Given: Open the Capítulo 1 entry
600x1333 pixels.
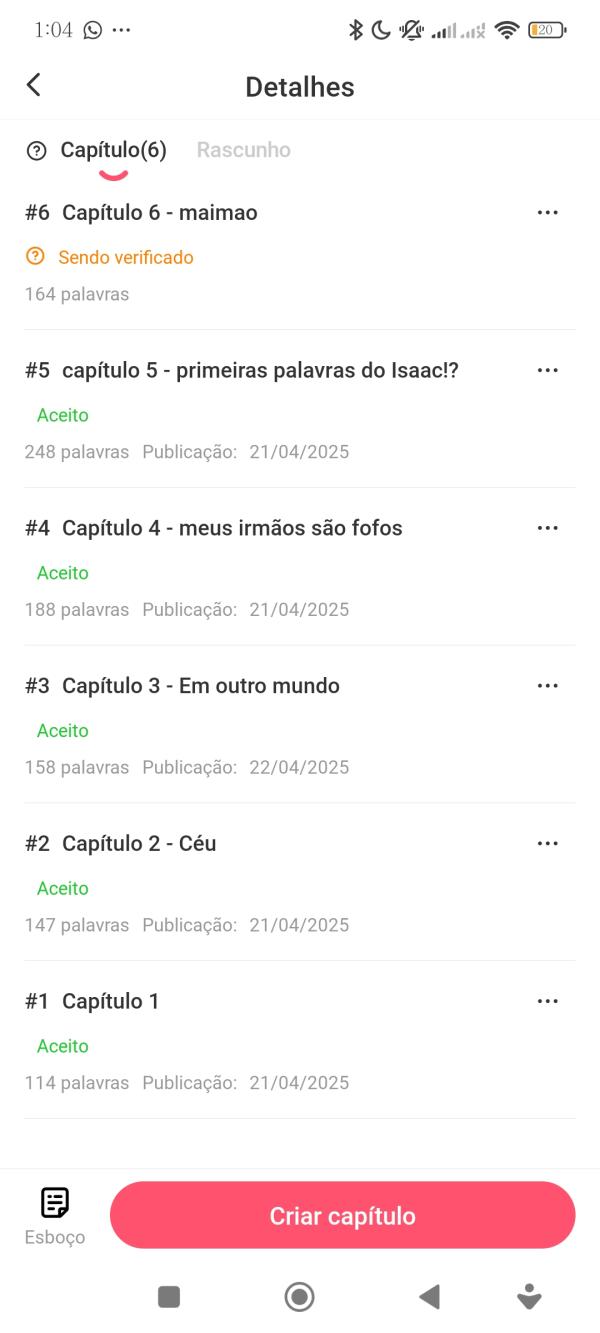Looking at the screenshot, I should pyautogui.click(x=300, y=1040).
